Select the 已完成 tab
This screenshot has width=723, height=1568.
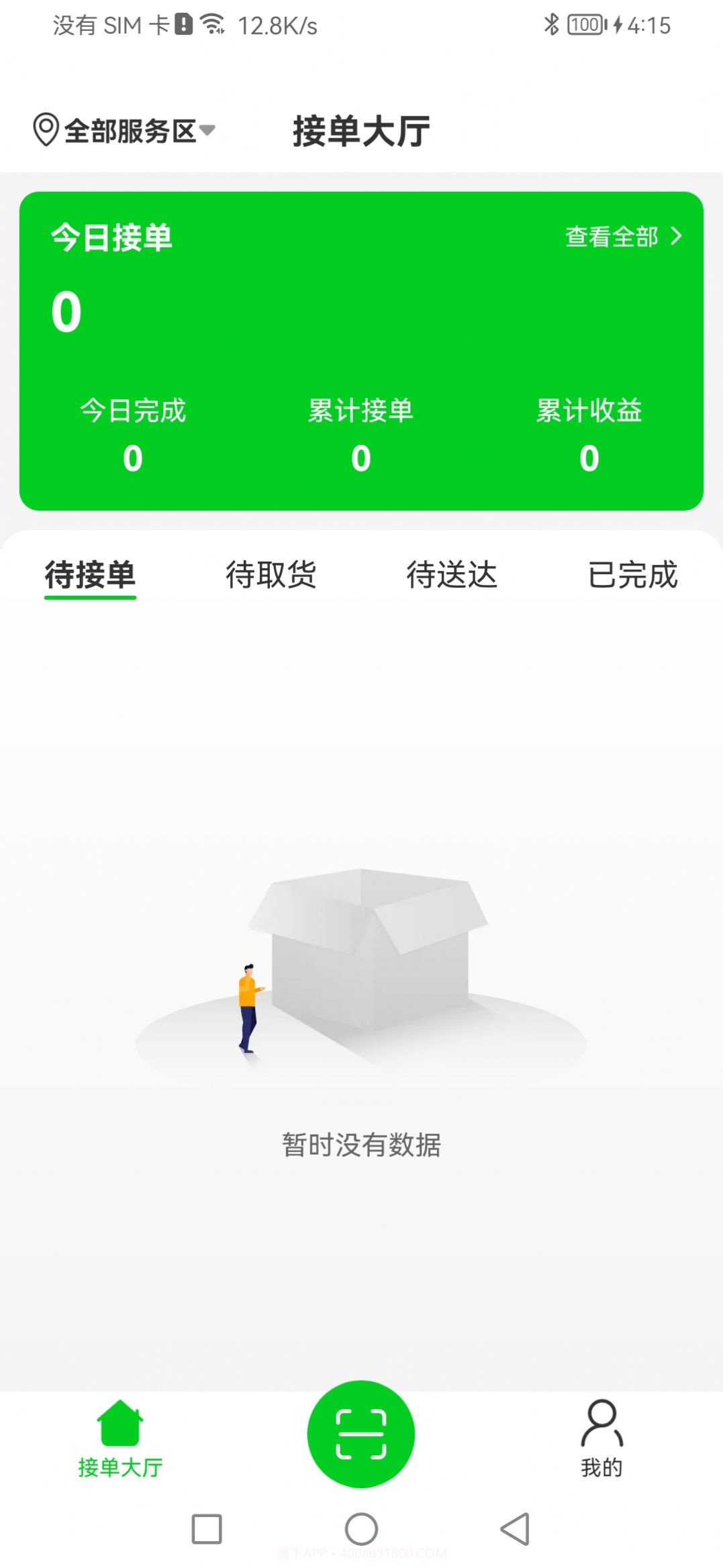(632, 575)
